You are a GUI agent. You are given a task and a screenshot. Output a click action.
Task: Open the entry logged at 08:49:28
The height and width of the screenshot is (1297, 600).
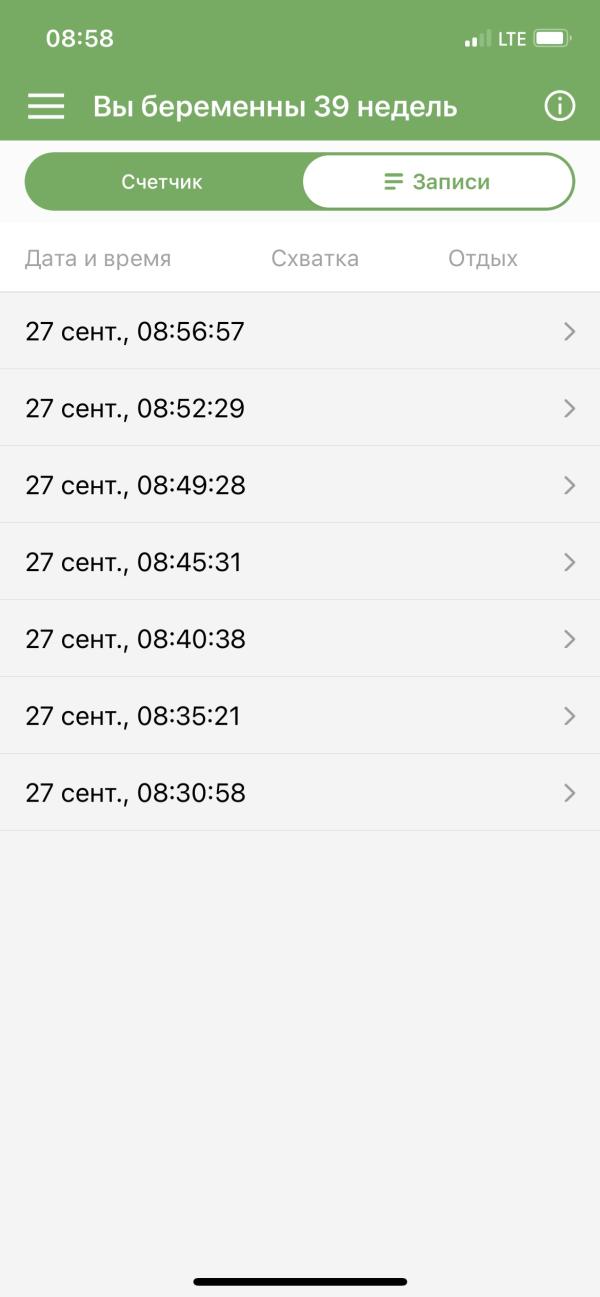(300, 485)
